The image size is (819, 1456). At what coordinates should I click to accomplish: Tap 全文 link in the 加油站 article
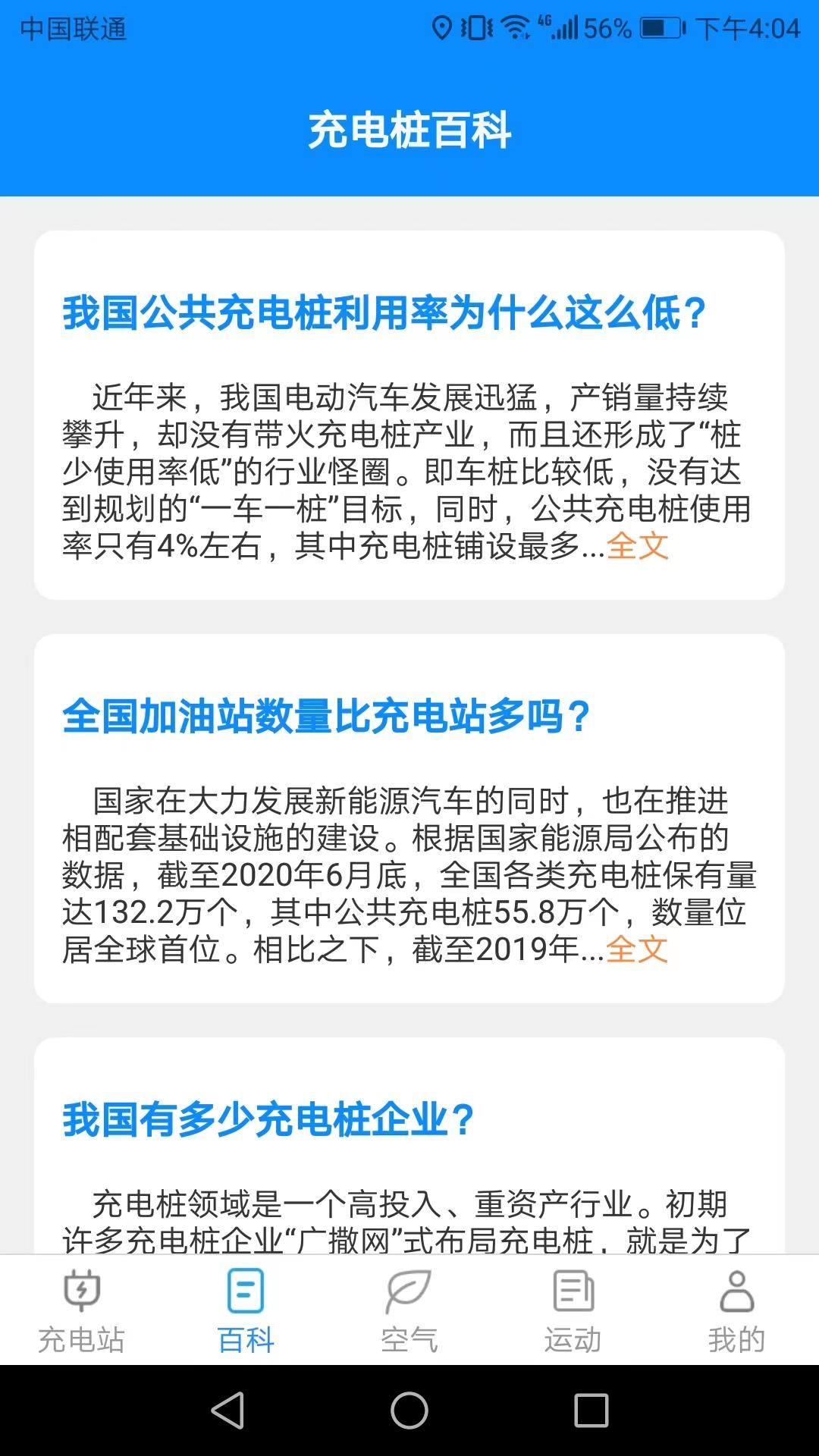(638, 949)
